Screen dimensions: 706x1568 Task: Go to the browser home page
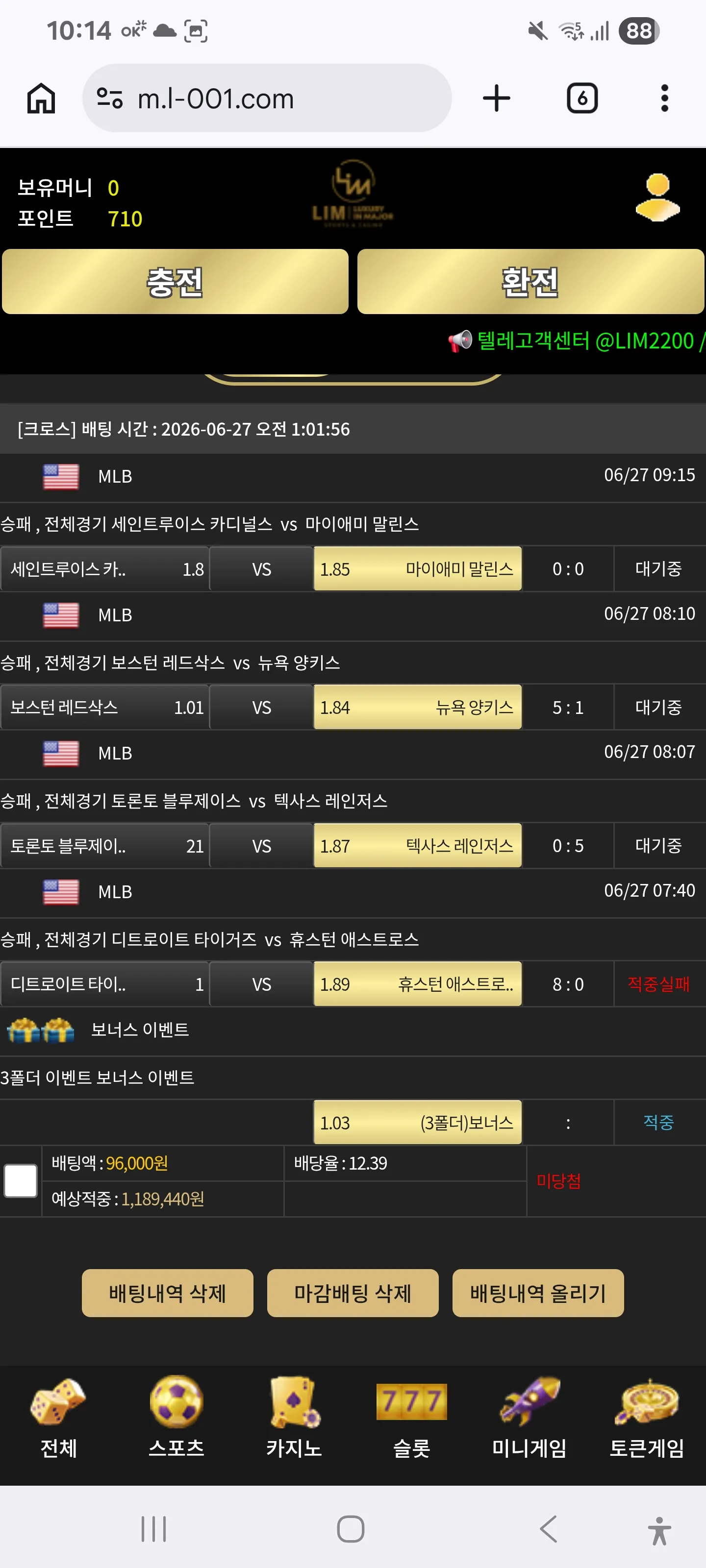[41, 98]
